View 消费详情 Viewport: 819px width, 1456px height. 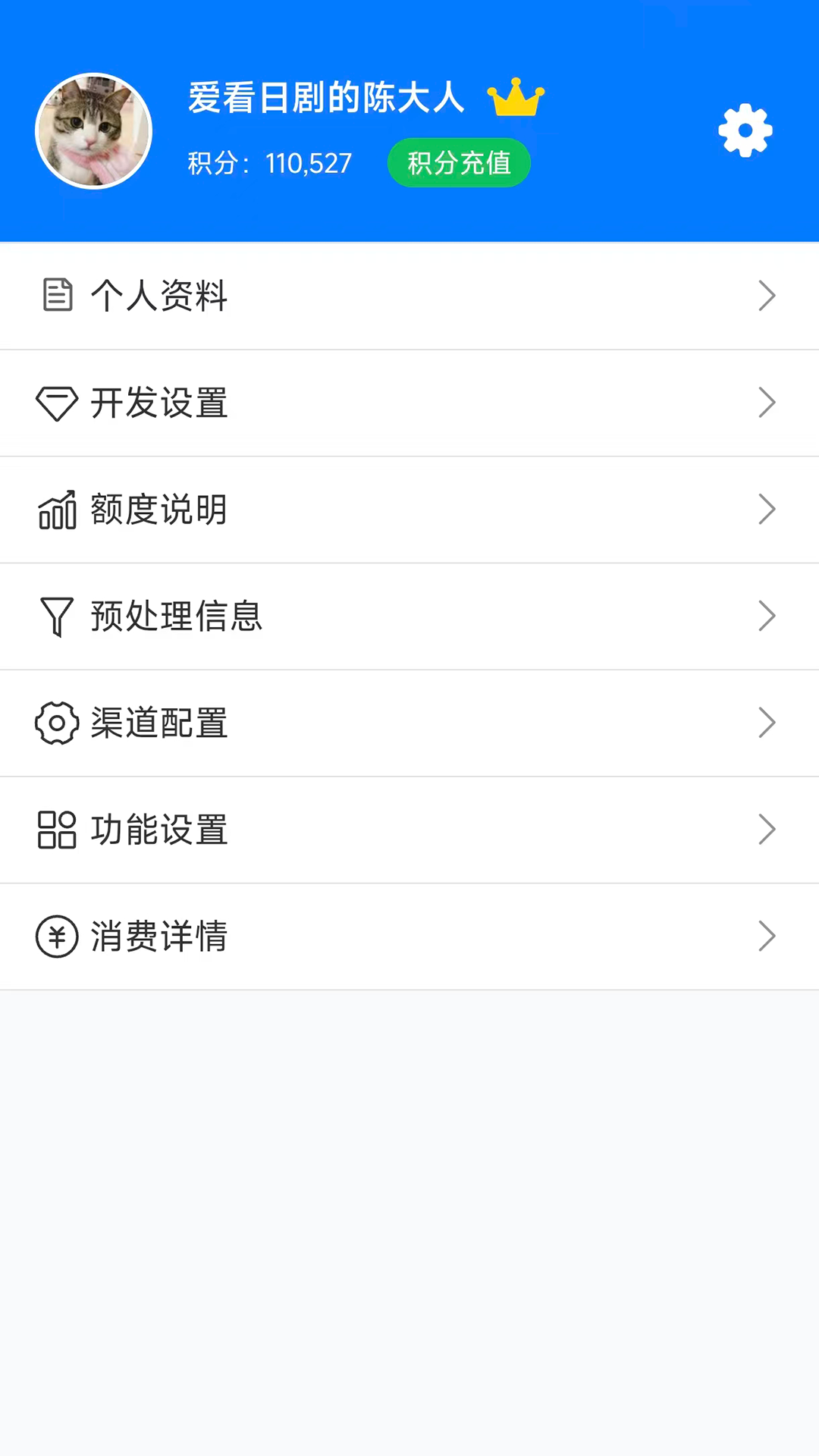[x=409, y=937]
